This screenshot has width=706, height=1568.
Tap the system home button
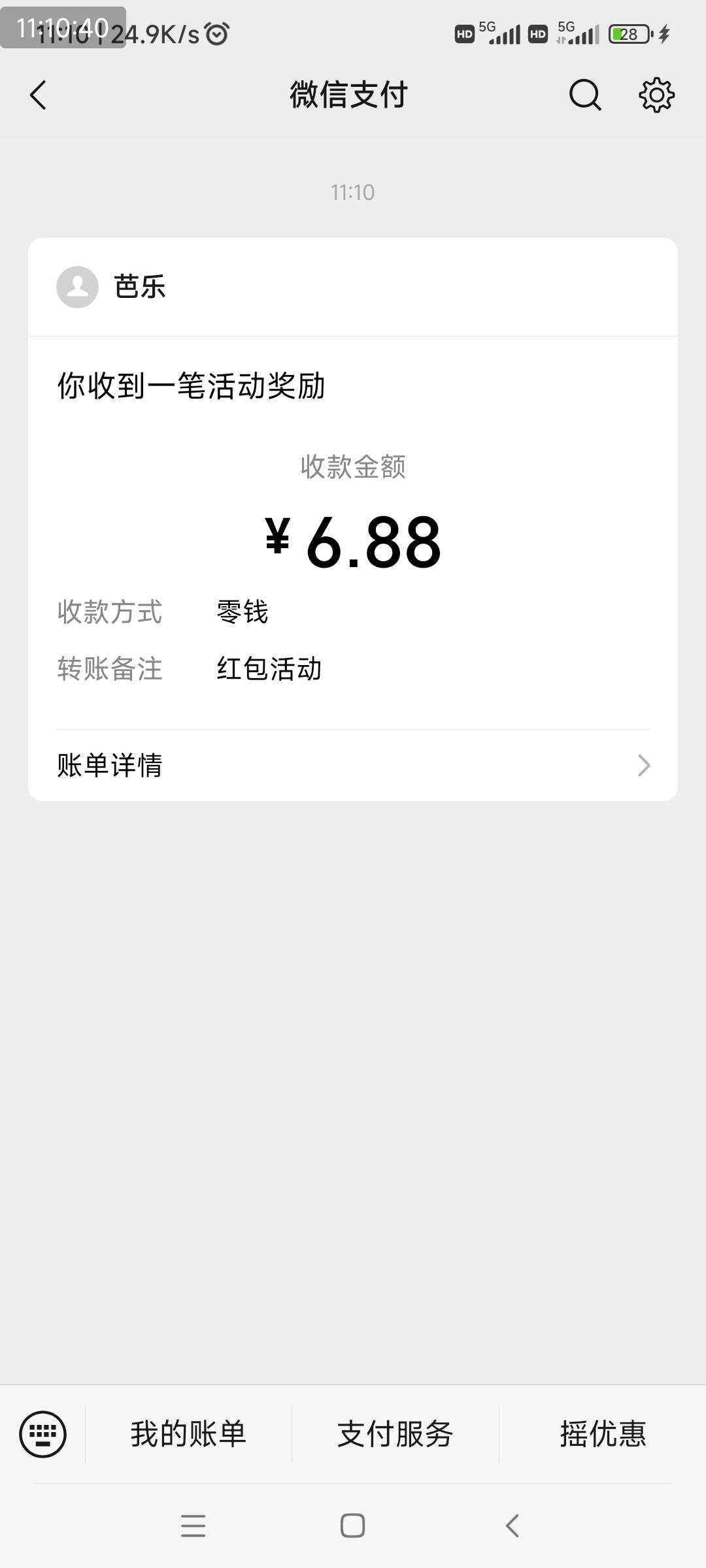point(353,1526)
